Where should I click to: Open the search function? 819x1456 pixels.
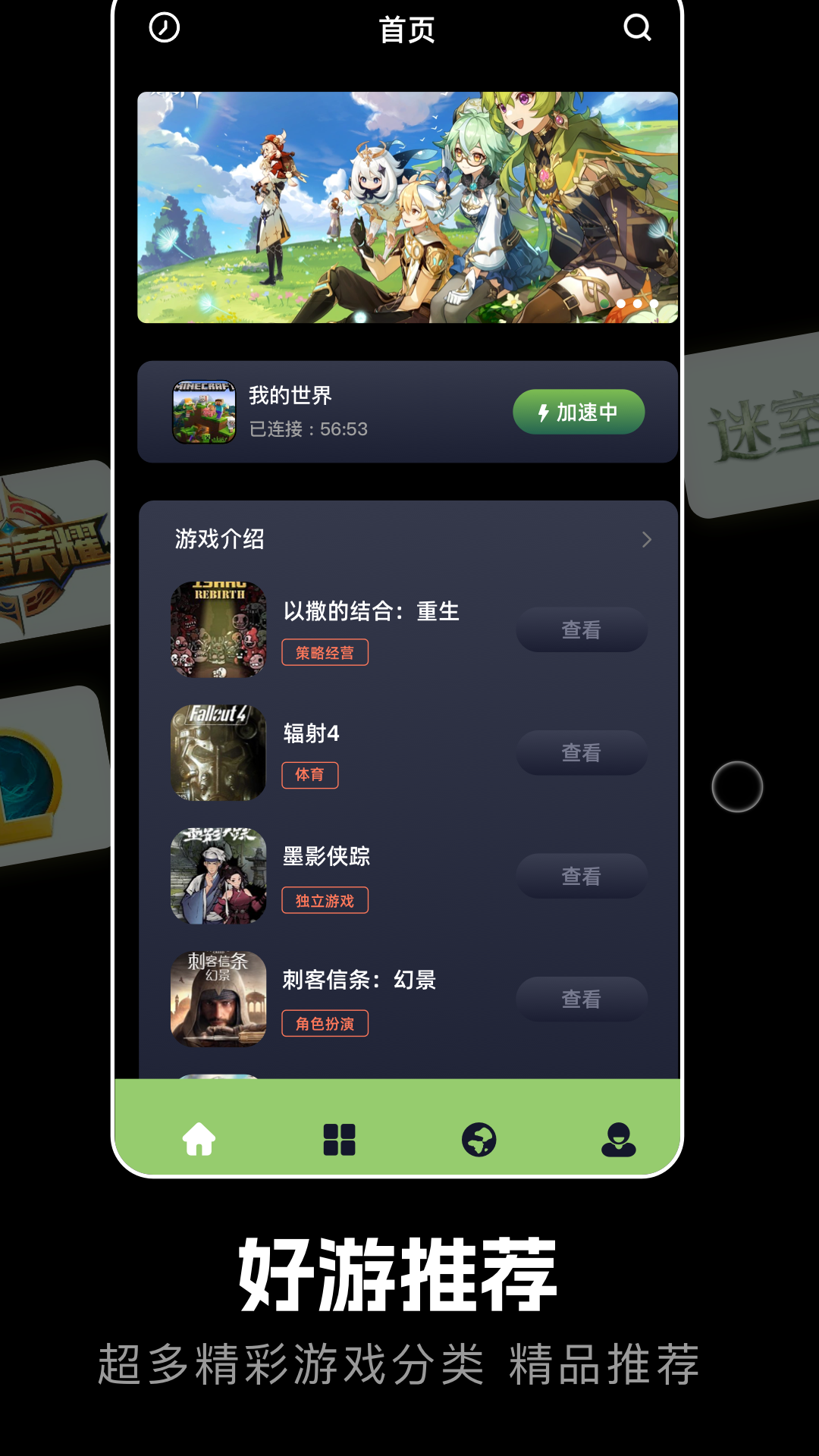click(x=637, y=27)
